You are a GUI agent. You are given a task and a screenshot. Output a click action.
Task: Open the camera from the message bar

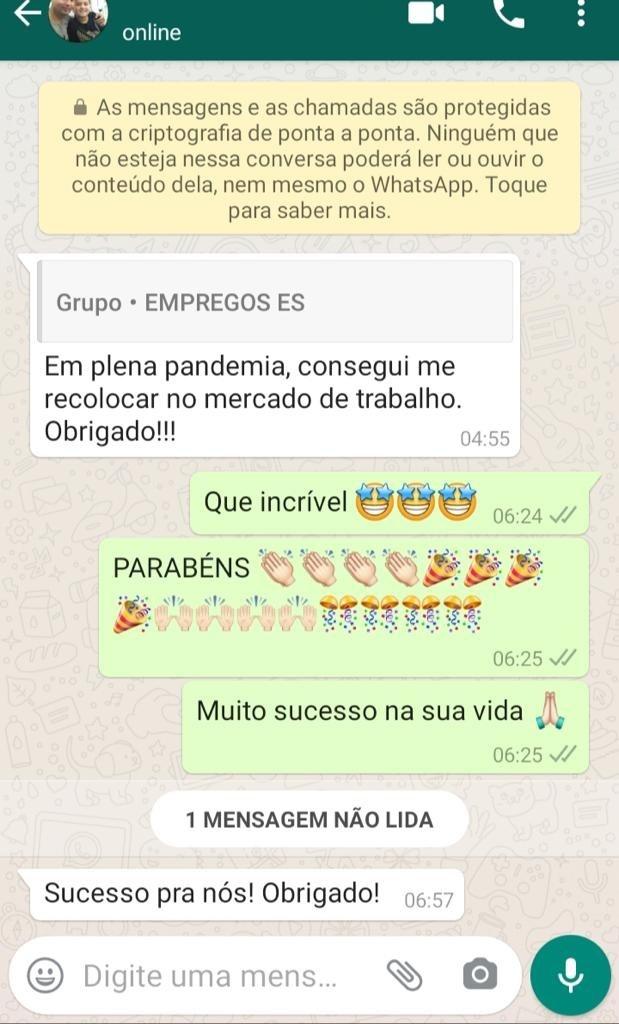480,974
